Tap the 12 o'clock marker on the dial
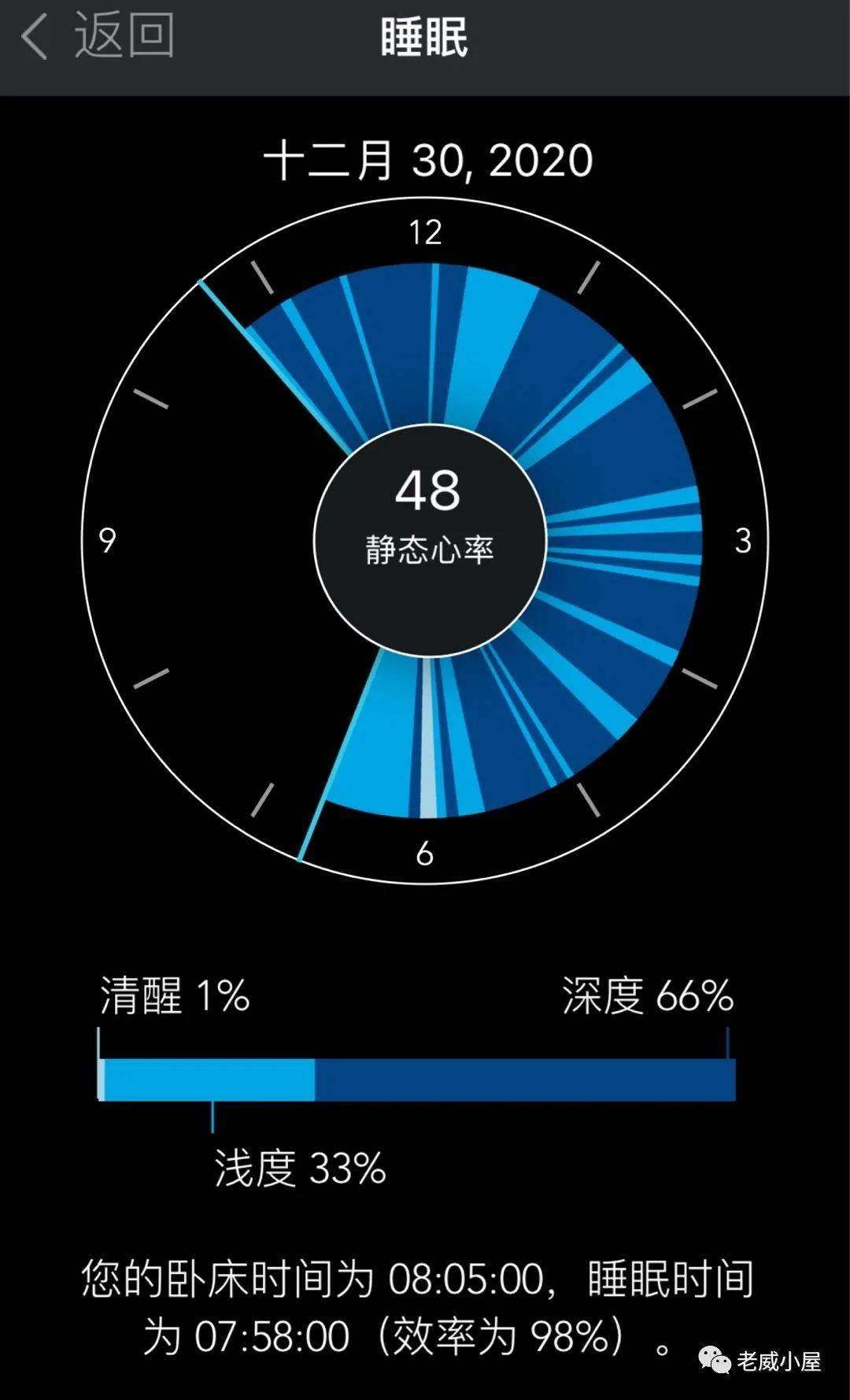Viewport: 850px width, 1400px height. click(425, 233)
